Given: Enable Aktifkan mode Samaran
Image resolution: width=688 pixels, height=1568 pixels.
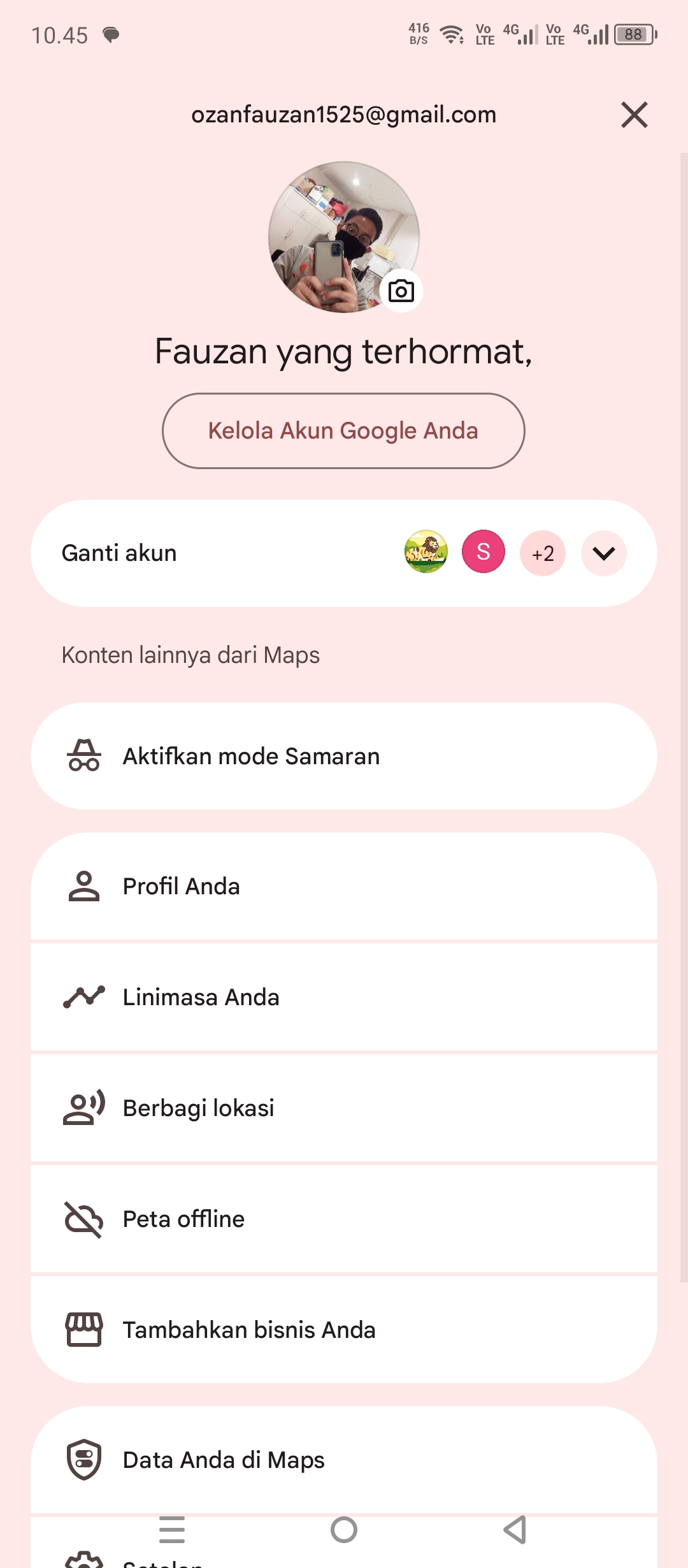Looking at the screenshot, I should pos(344,756).
